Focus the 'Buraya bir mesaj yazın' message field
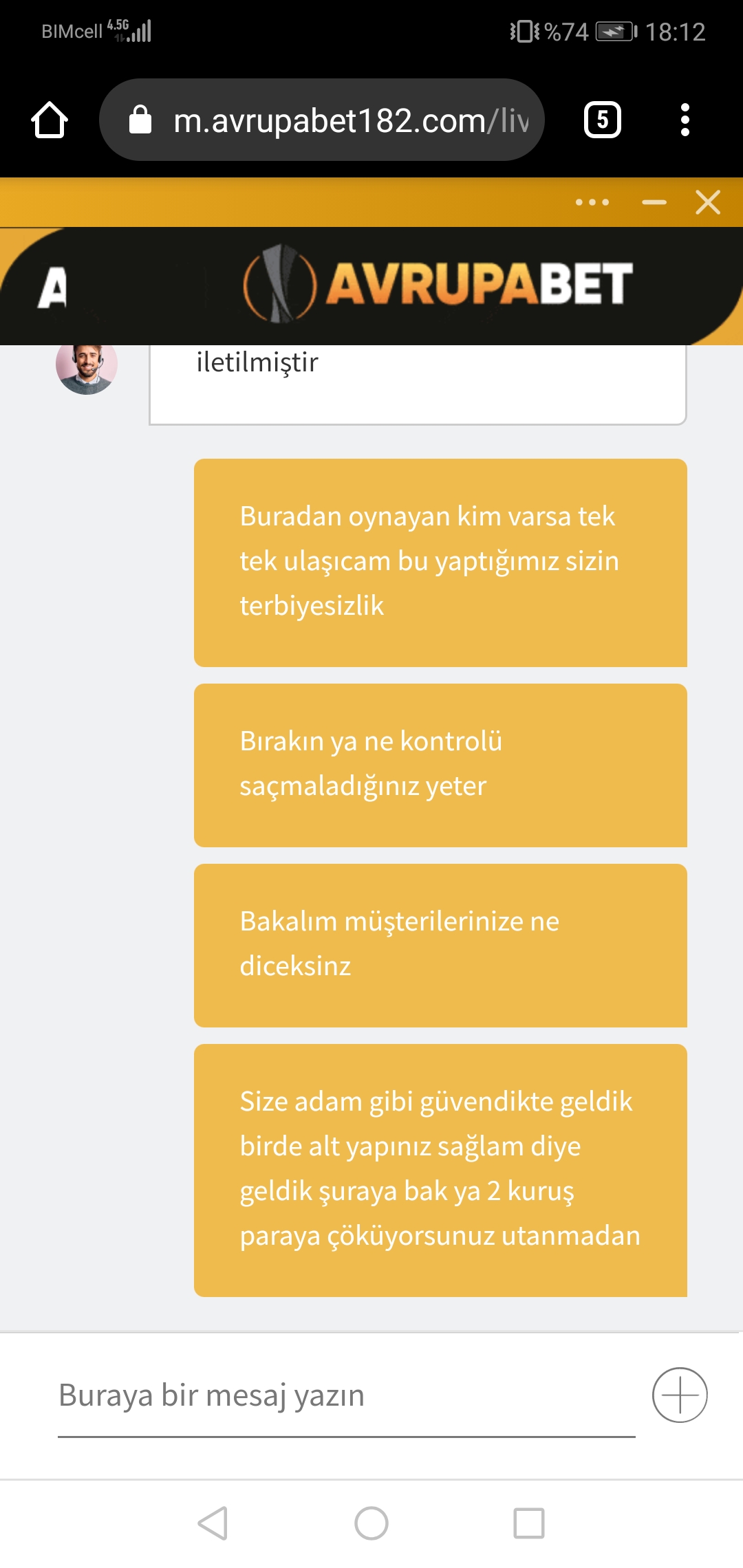Viewport: 743px width, 1568px height. pos(346,1396)
